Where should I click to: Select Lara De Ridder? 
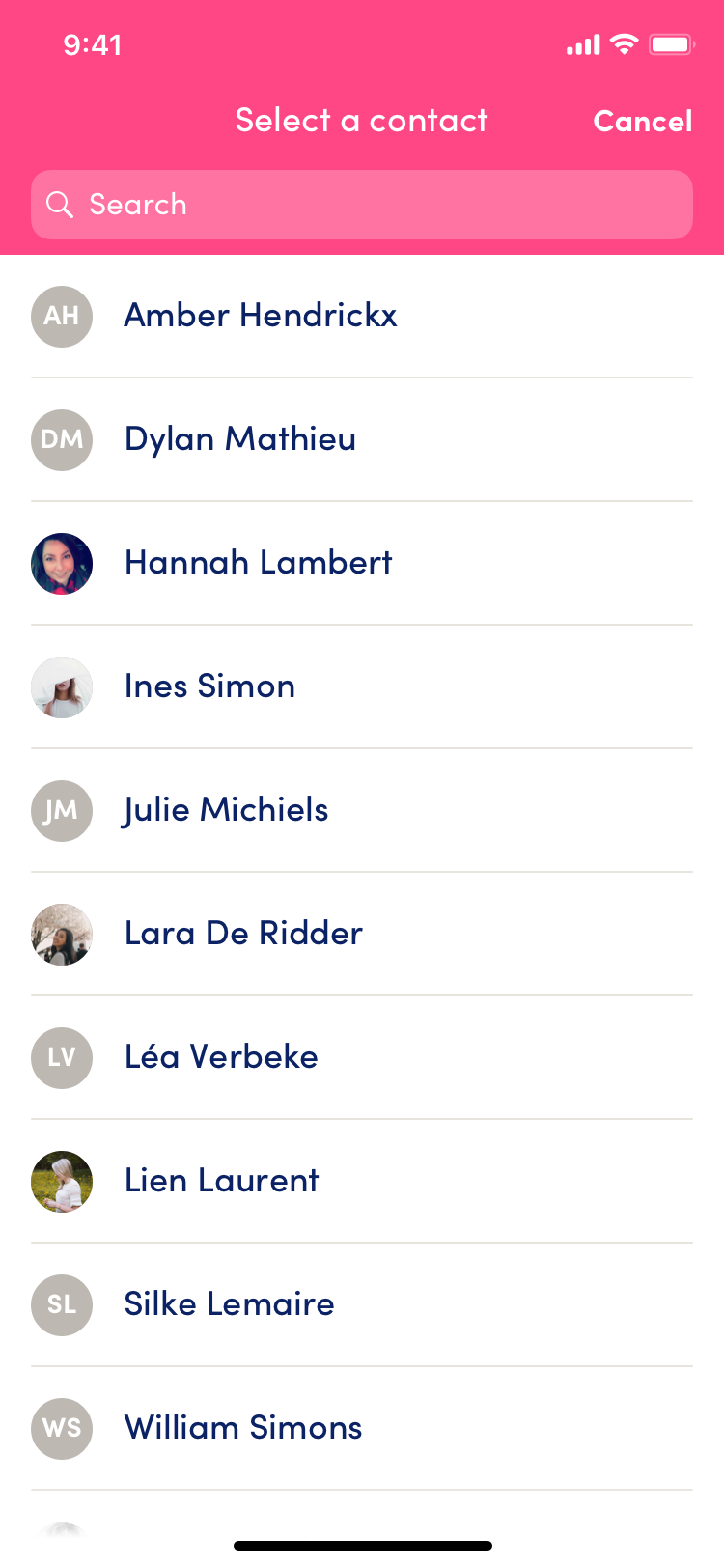tap(362, 934)
